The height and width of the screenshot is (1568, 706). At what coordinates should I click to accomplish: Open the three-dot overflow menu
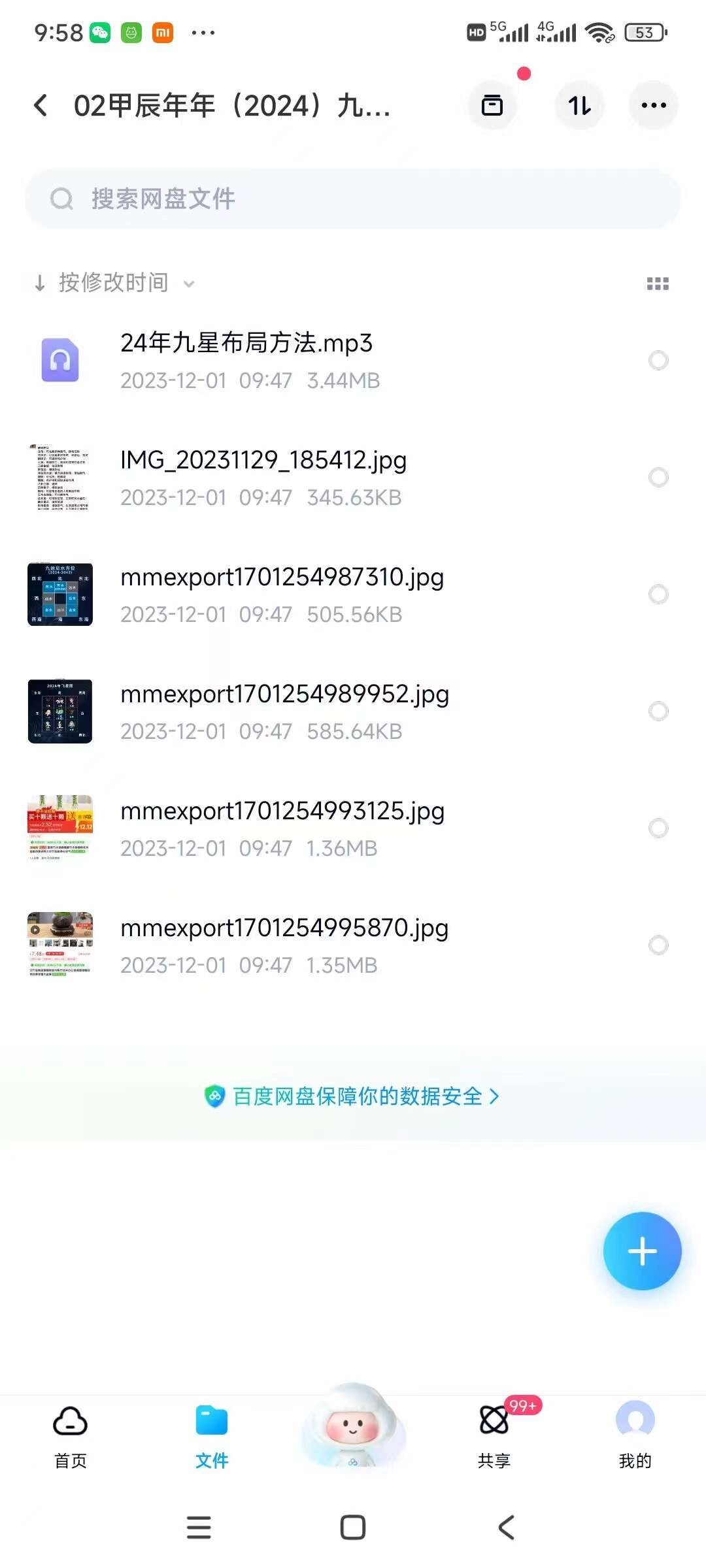tap(654, 105)
